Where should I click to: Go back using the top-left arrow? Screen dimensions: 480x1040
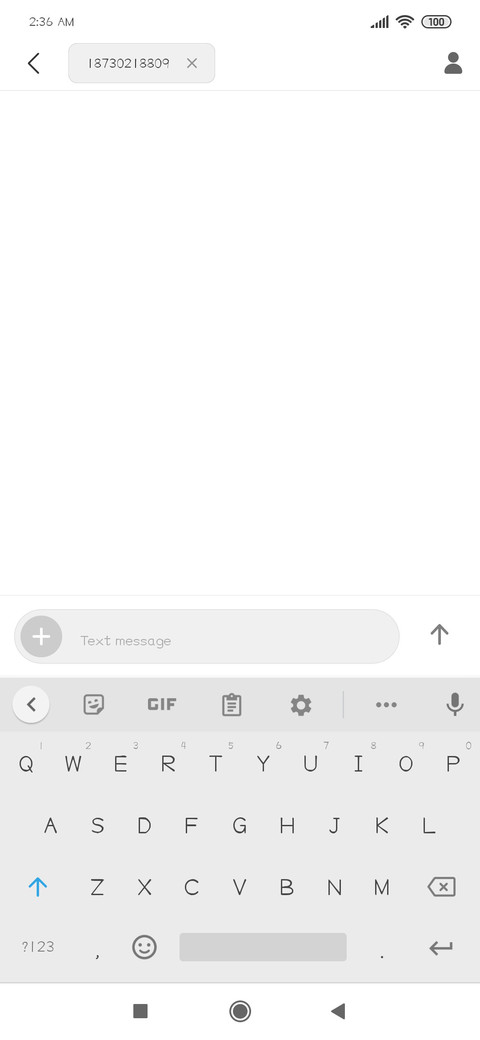34,63
